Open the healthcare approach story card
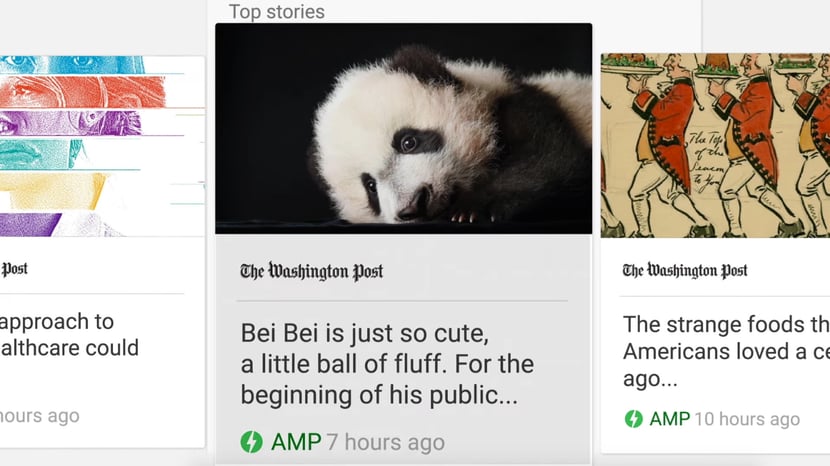 click(70, 336)
